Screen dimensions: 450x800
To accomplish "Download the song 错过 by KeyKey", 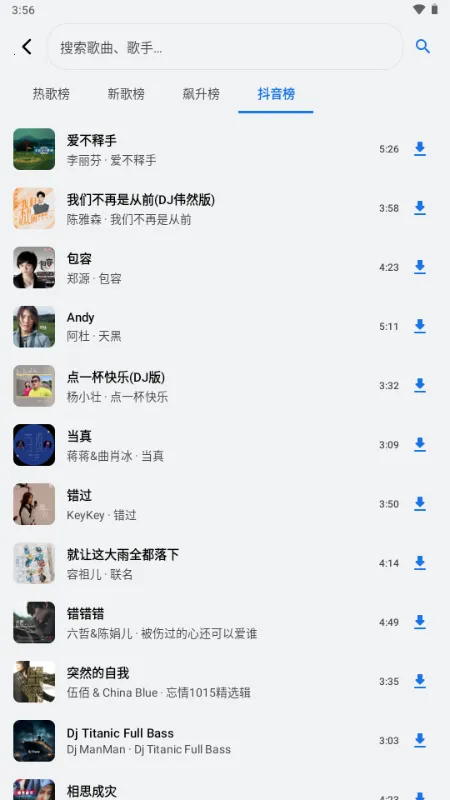I will coord(419,504).
